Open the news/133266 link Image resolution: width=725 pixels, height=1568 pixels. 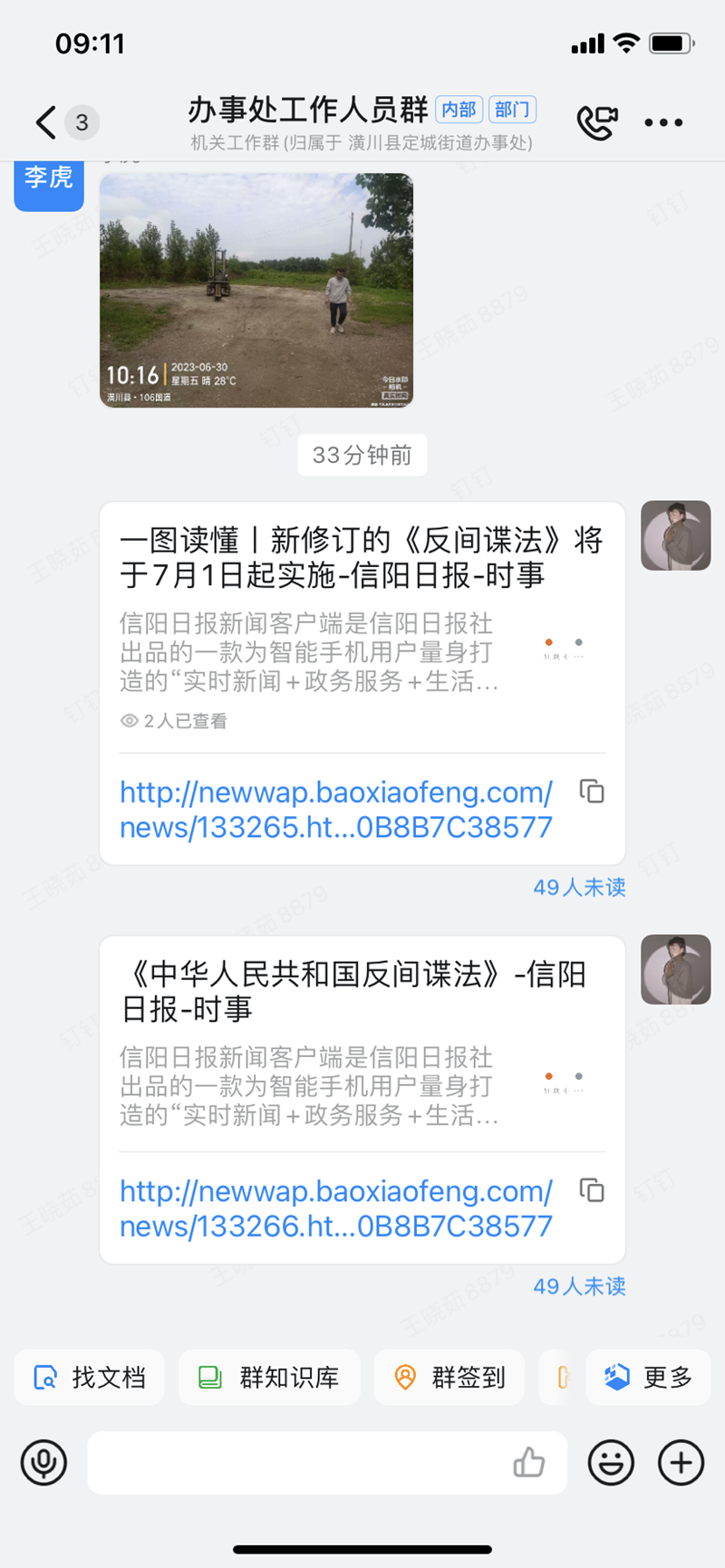(335, 1208)
